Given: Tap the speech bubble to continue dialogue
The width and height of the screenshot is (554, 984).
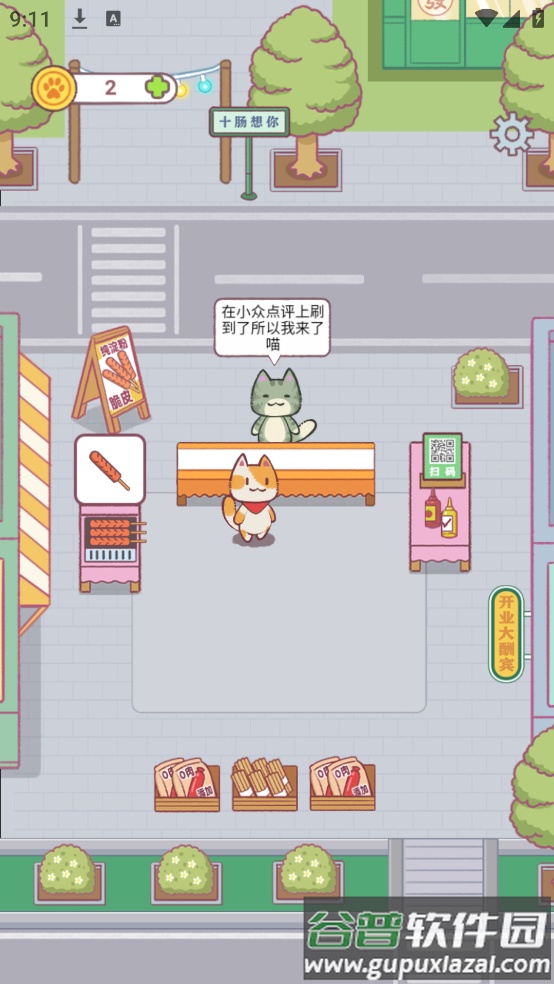Looking at the screenshot, I should 272,328.
